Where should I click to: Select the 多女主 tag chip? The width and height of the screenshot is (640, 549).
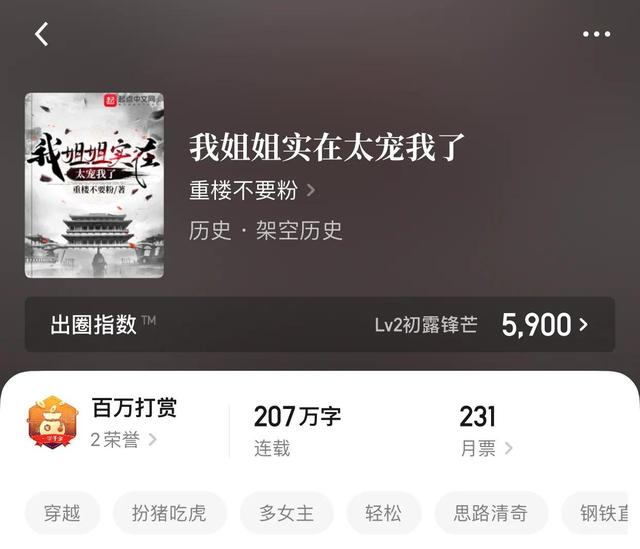pyautogui.click(x=286, y=513)
